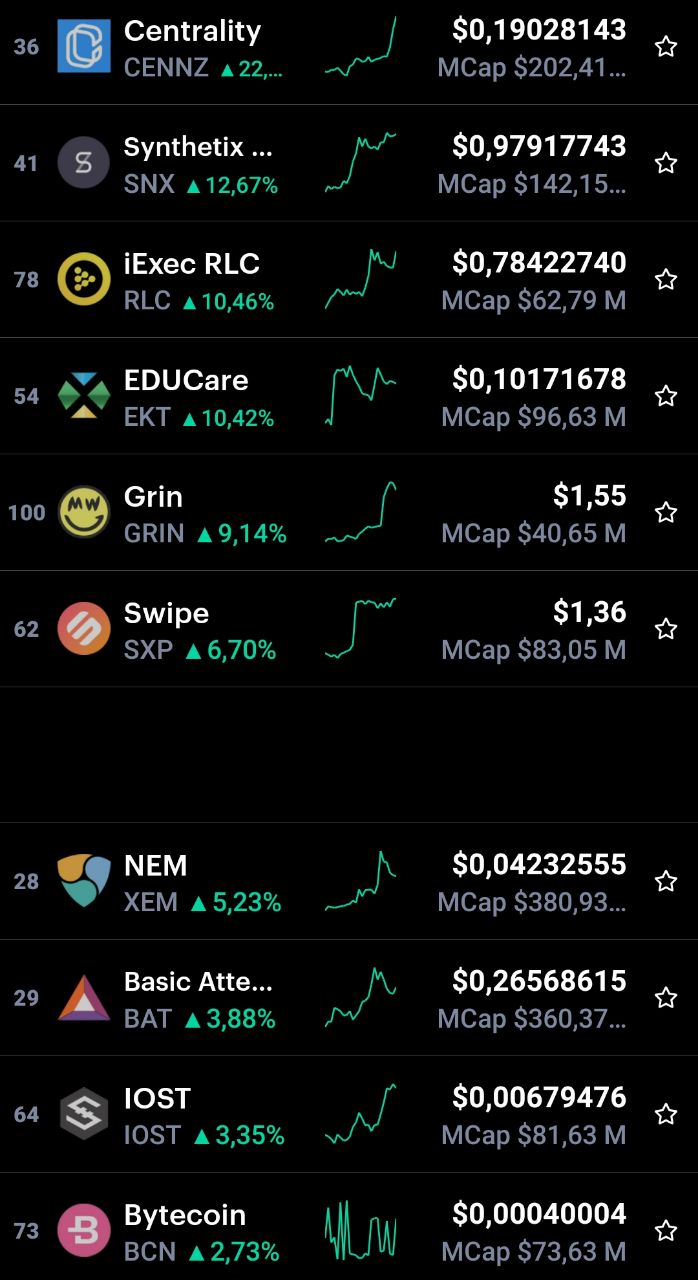The width and height of the screenshot is (698, 1280).
Task: View Grin coin details
Action: [349, 513]
